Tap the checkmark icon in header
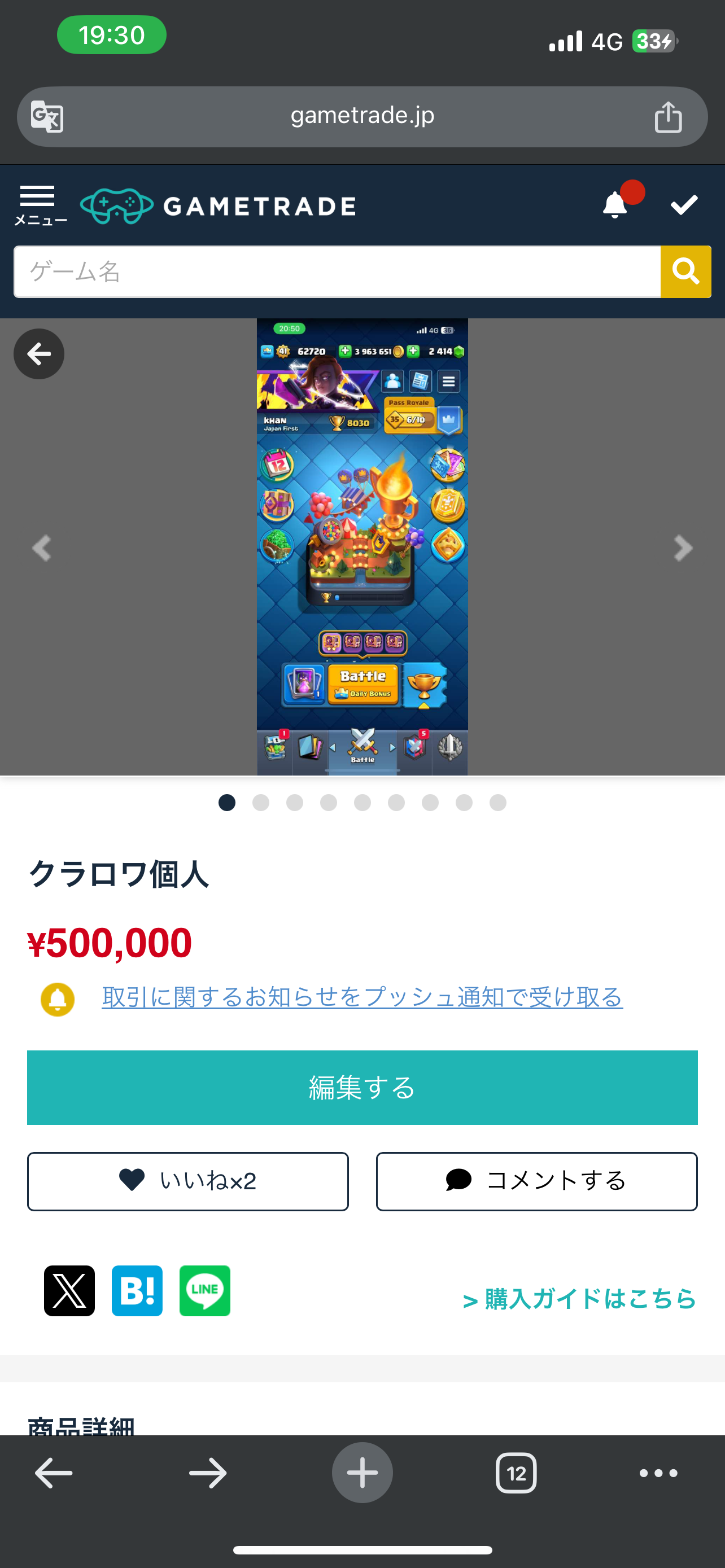The width and height of the screenshot is (725, 1568). tap(684, 205)
